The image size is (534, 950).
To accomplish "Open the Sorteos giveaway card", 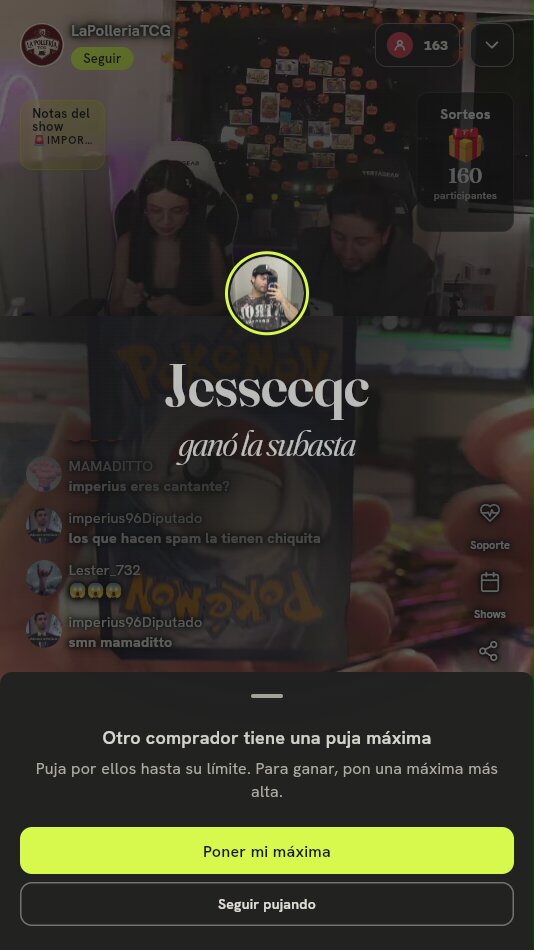I will pyautogui.click(x=466, y=162).
